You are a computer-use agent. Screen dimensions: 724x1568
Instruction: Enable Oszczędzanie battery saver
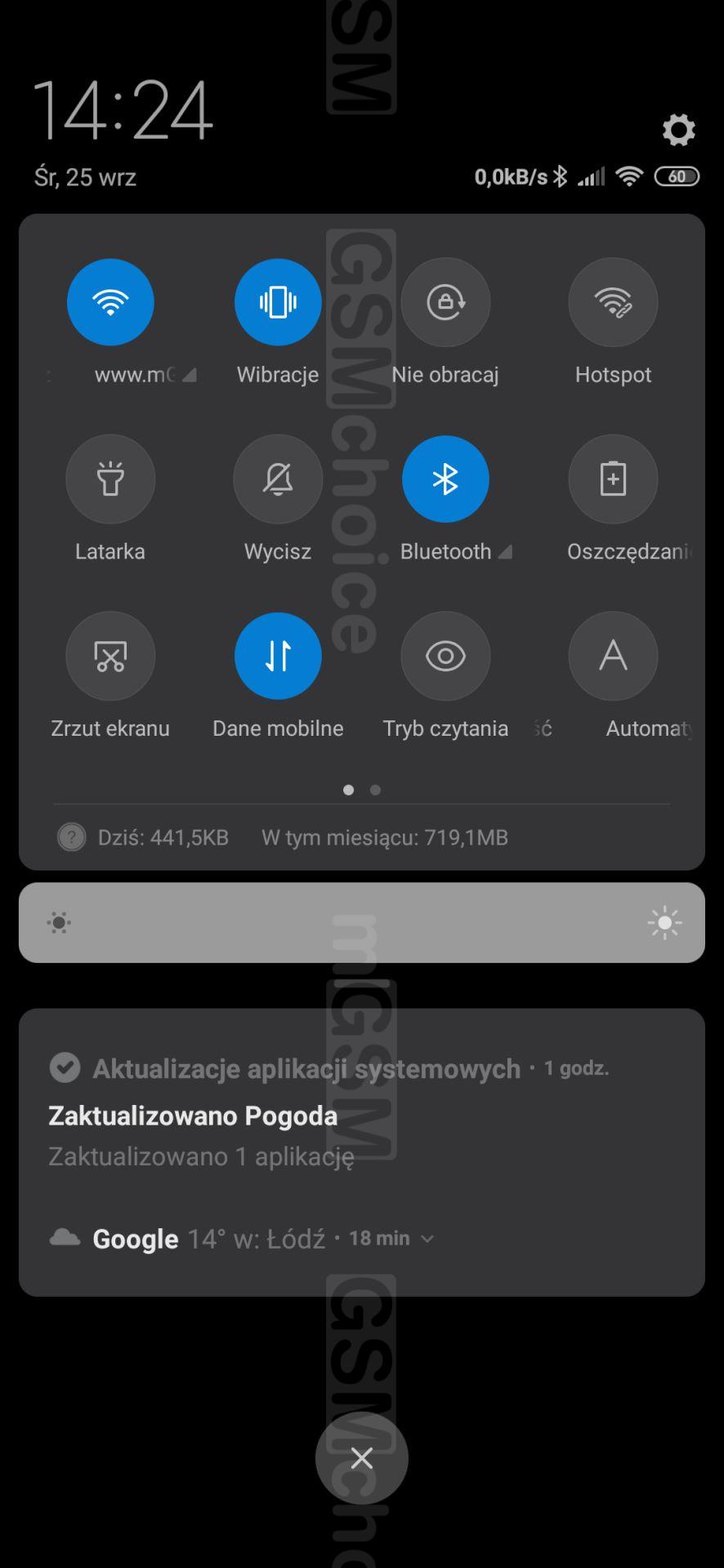(x=613, y=479)
